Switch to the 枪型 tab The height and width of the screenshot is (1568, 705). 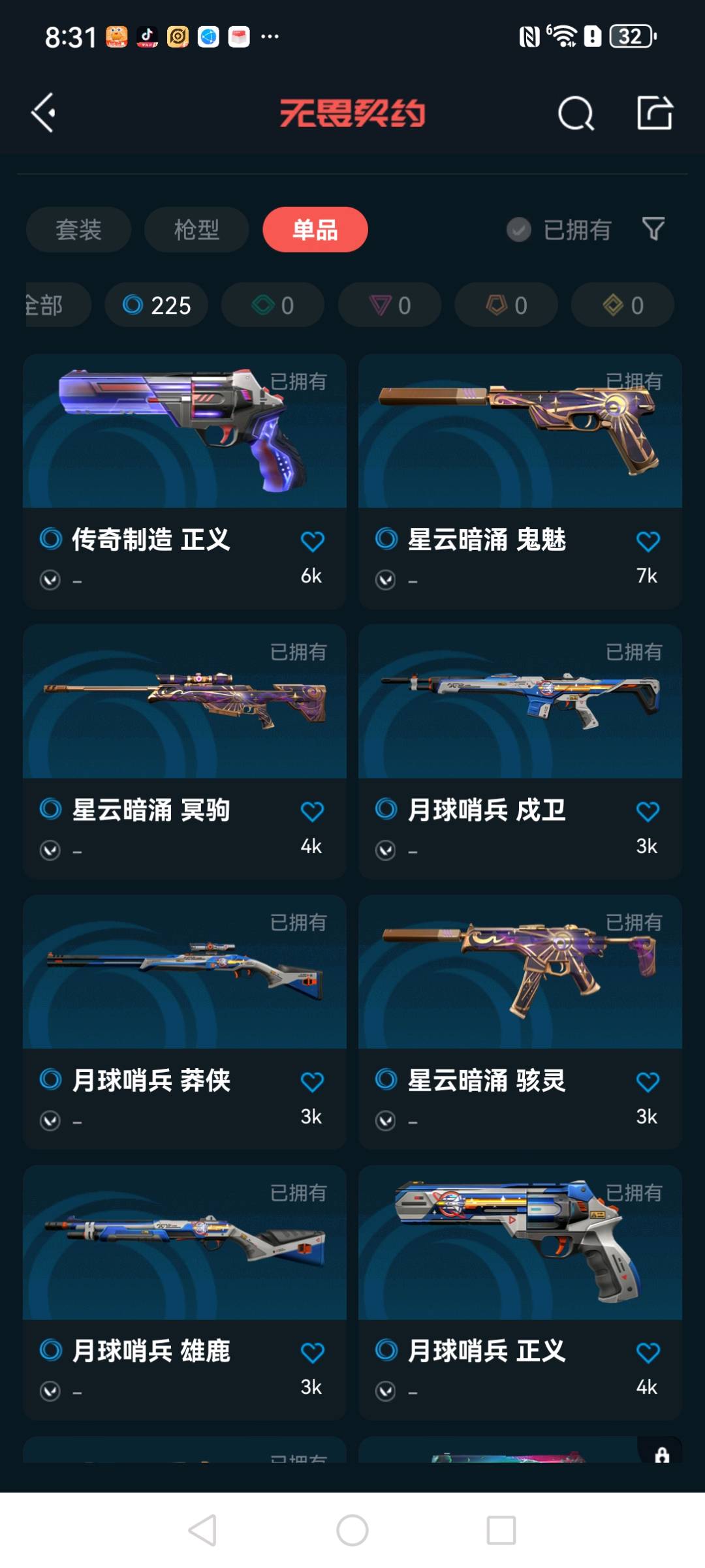pyautogui.click(x=196, y=230)
